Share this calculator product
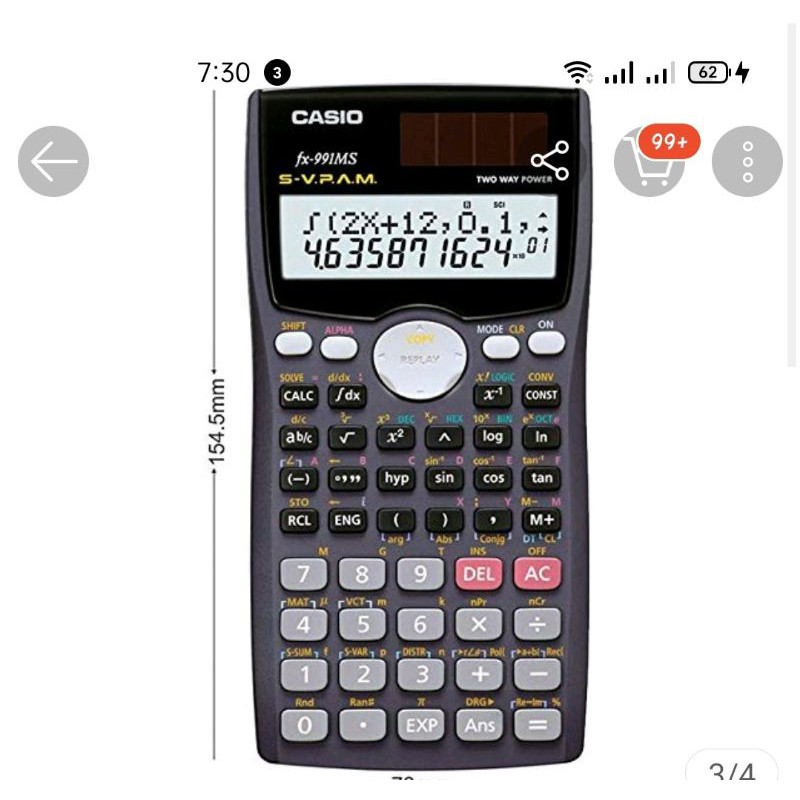 point(550,161)
